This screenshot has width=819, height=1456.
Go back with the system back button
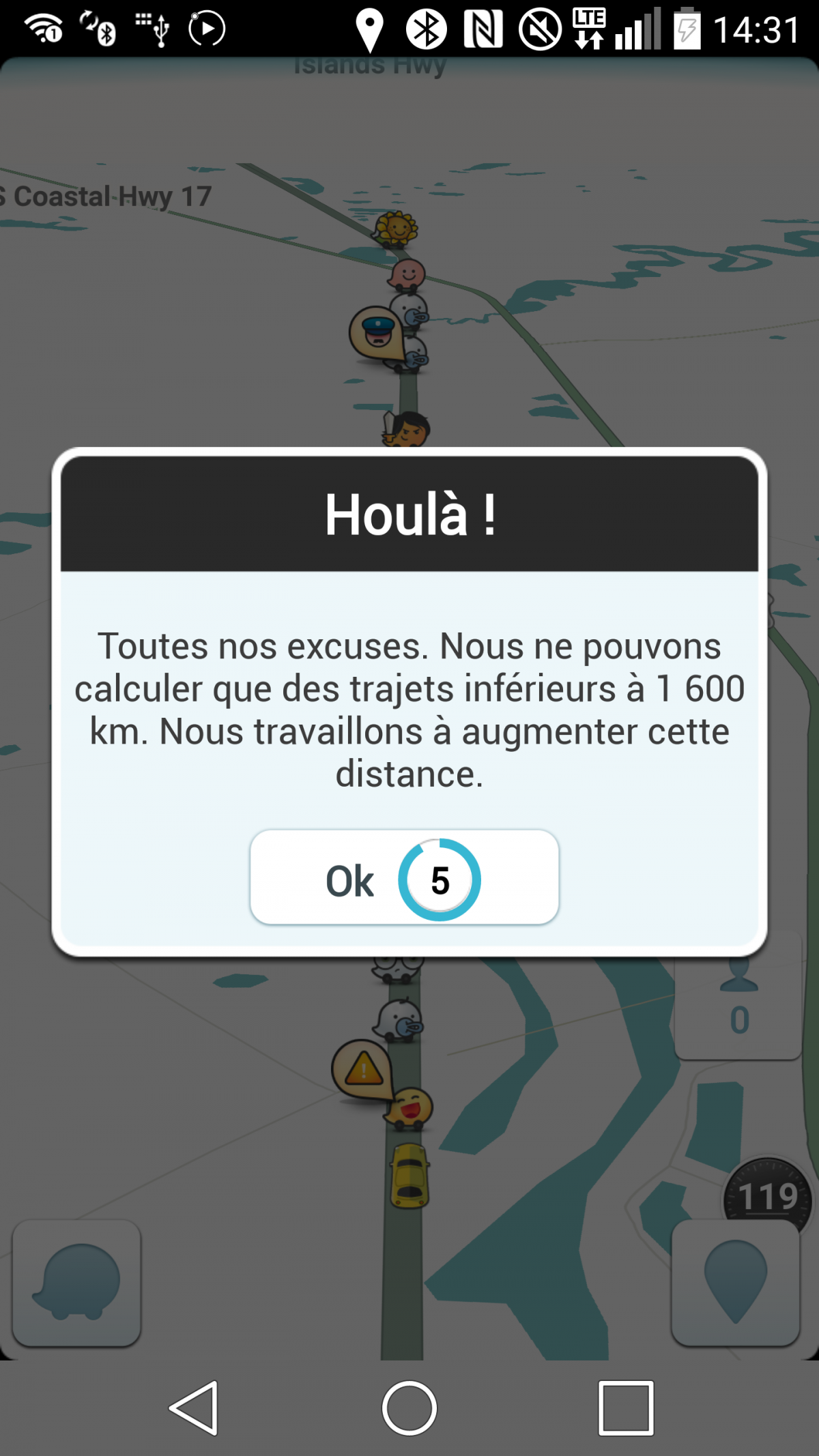click(x=195, y=1408)
